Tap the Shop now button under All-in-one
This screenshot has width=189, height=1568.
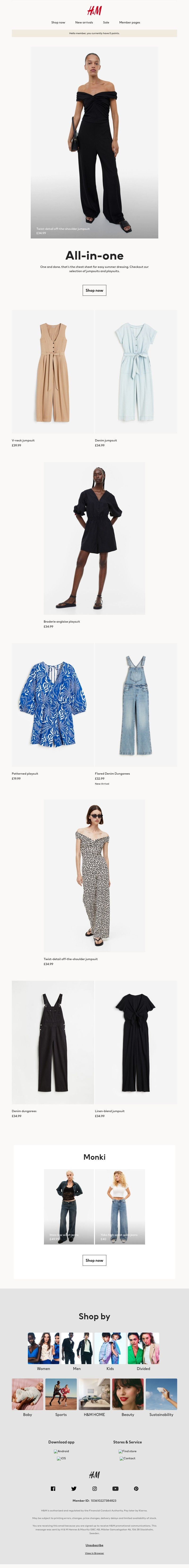click(x=94, y=290)
